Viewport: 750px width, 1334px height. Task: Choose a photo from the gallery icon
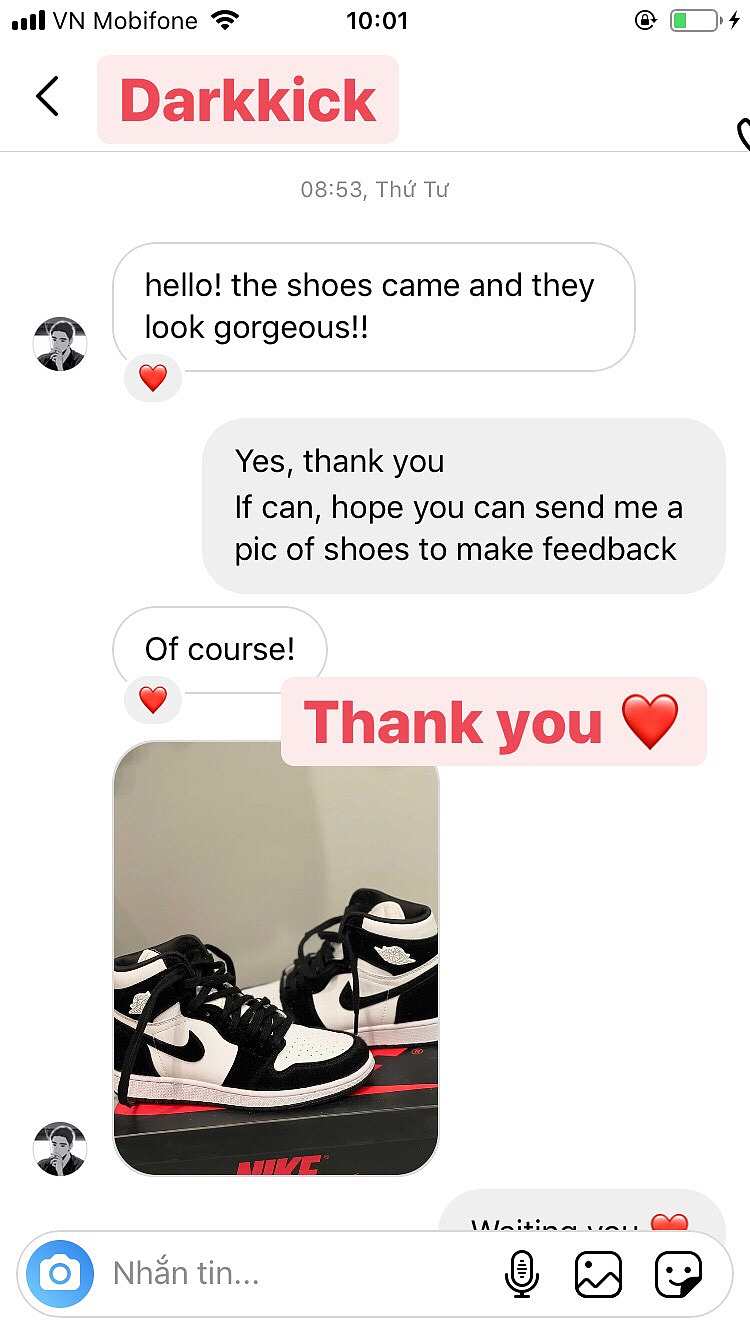coord(598,1274)
